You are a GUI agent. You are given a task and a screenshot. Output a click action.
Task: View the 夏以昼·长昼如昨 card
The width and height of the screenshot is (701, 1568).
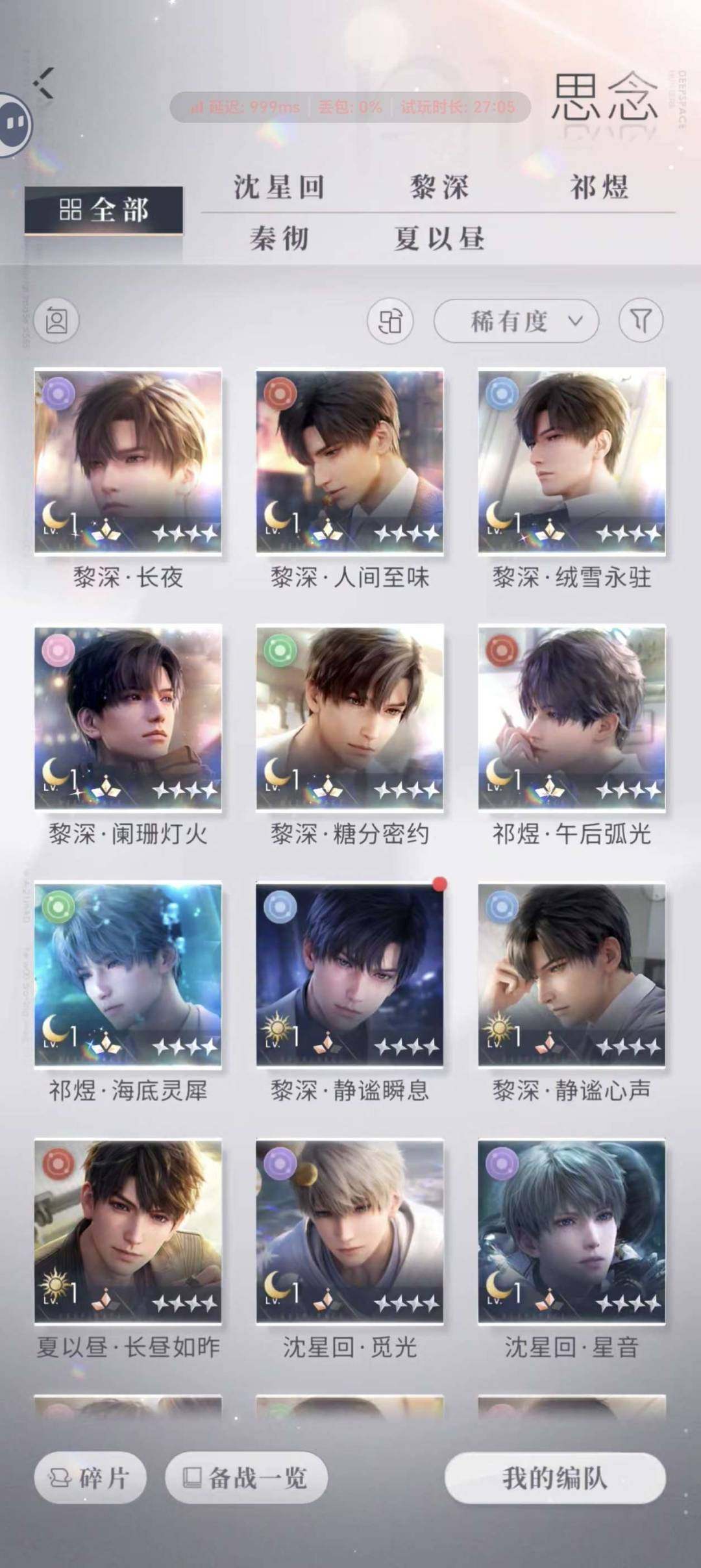pos(128,1231)
